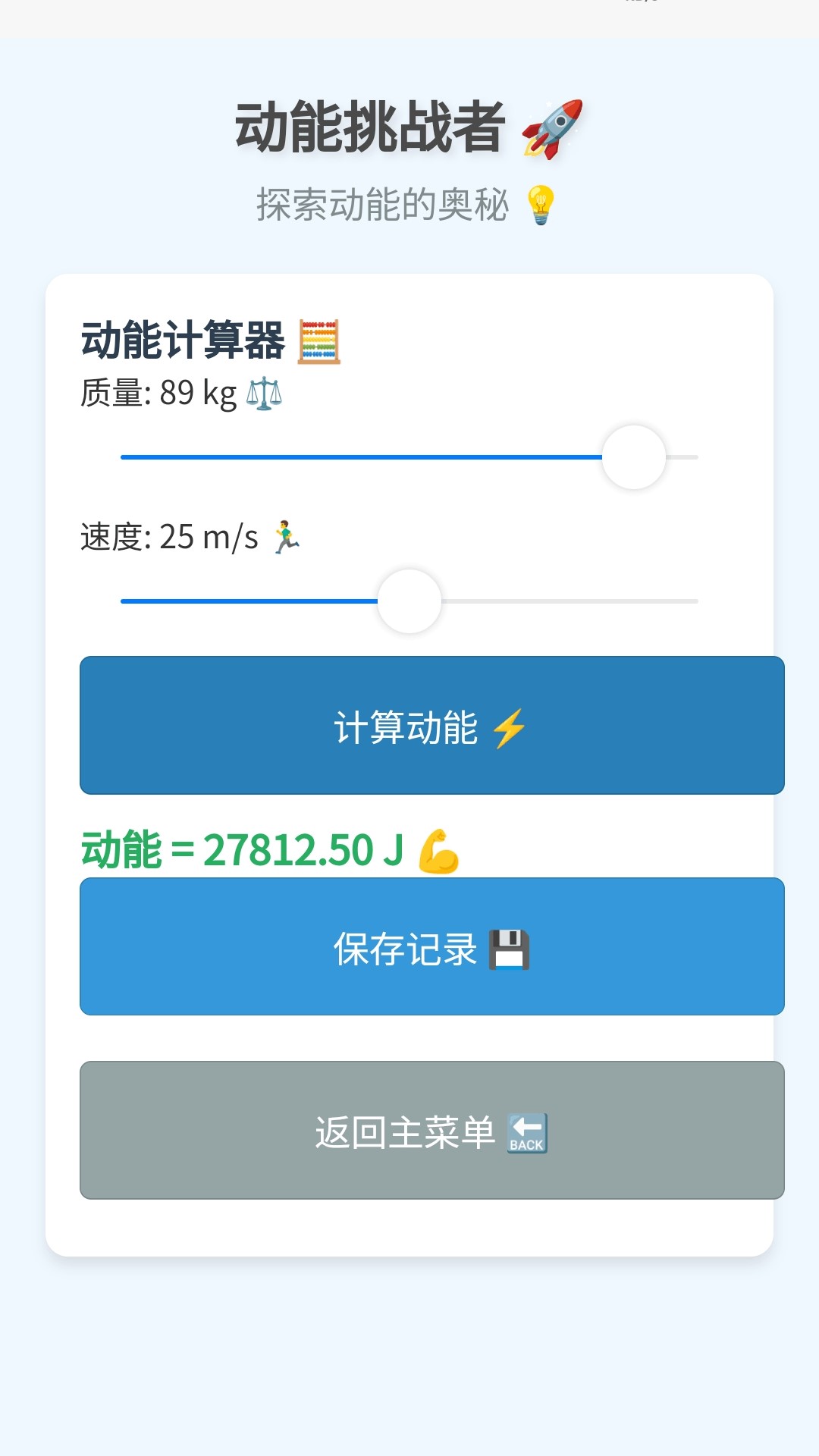Click the light bulb icon under the subtitle
Viewport: 819px width, 1456px height.
[541, 205]
